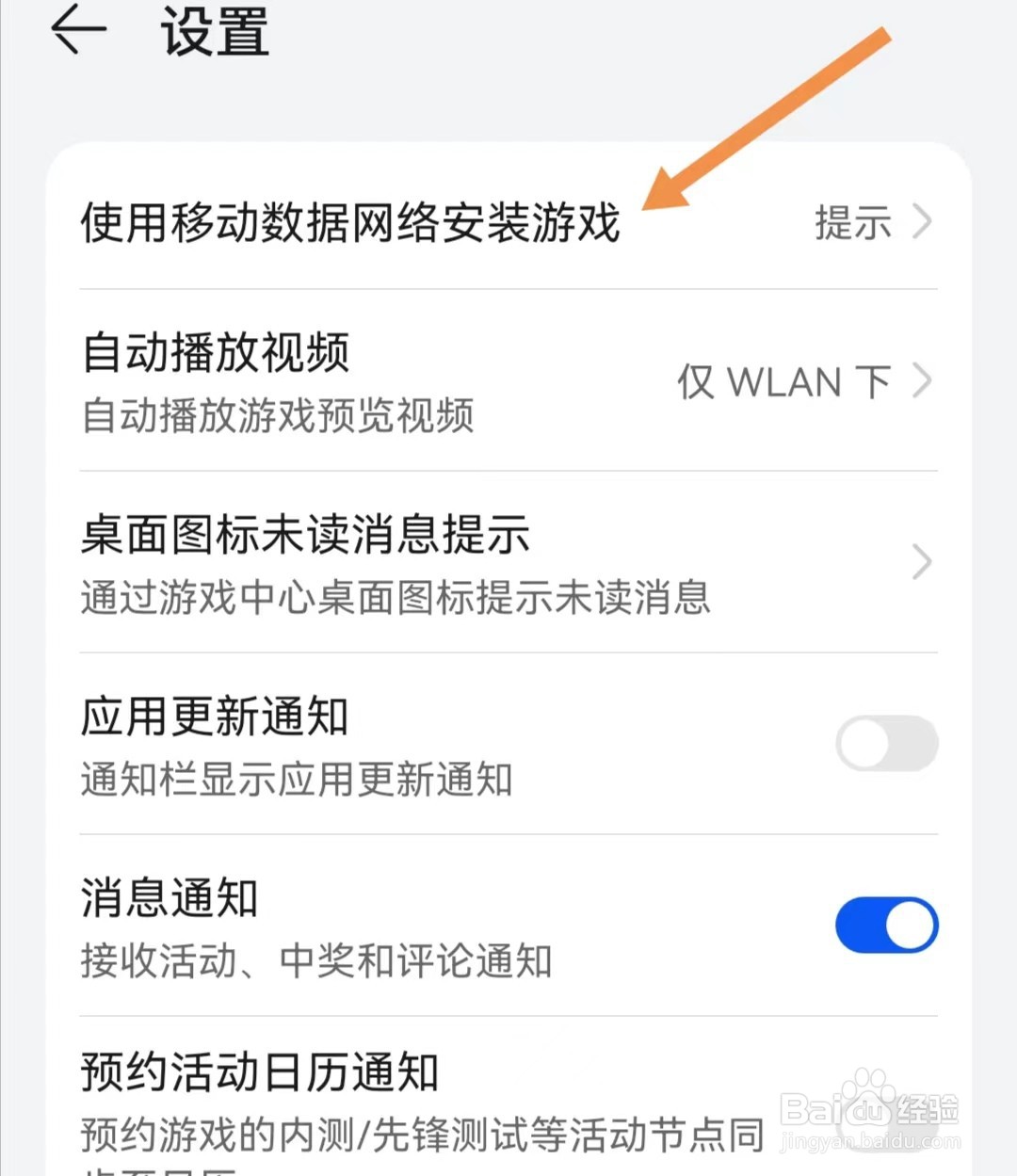The height and width of the screenshot is (1176, 1017).
Task: Select the 预约游戏的内测/先锋测试 description
Action: pyautogui.click(x=419, y=1135)
